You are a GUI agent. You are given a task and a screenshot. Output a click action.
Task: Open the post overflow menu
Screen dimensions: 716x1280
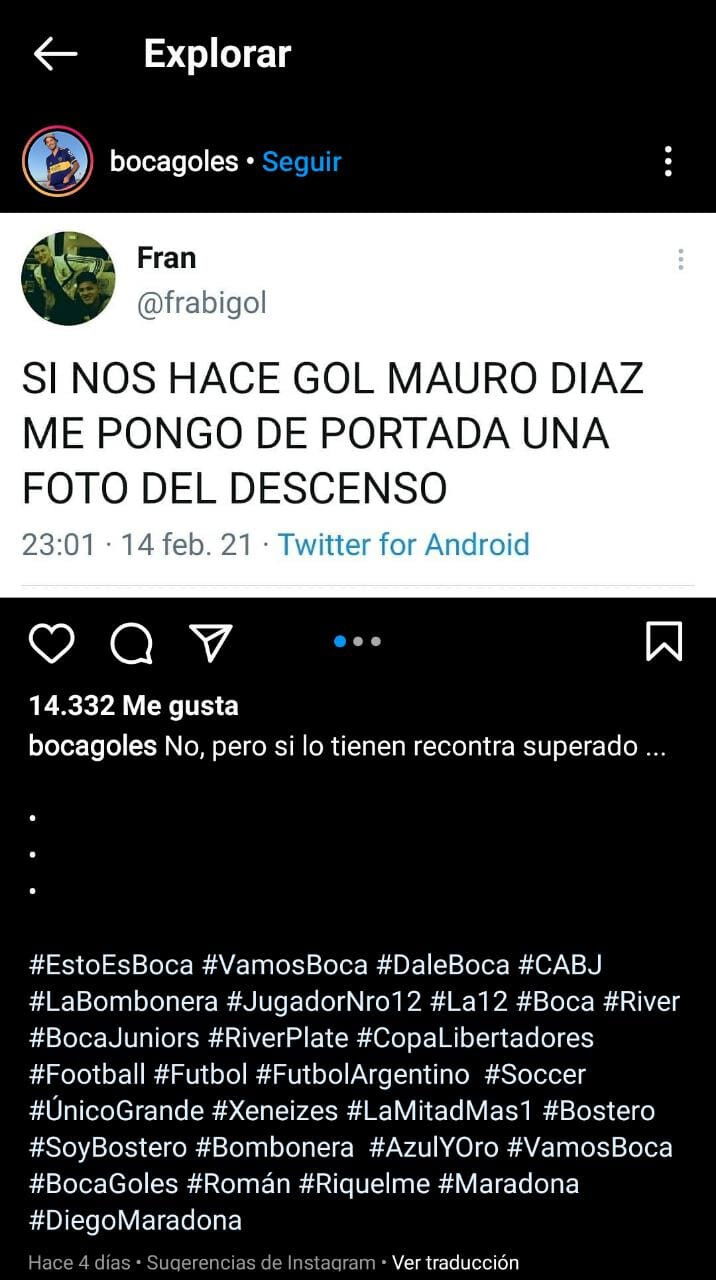pyautogui.click(x=668, y=161)
